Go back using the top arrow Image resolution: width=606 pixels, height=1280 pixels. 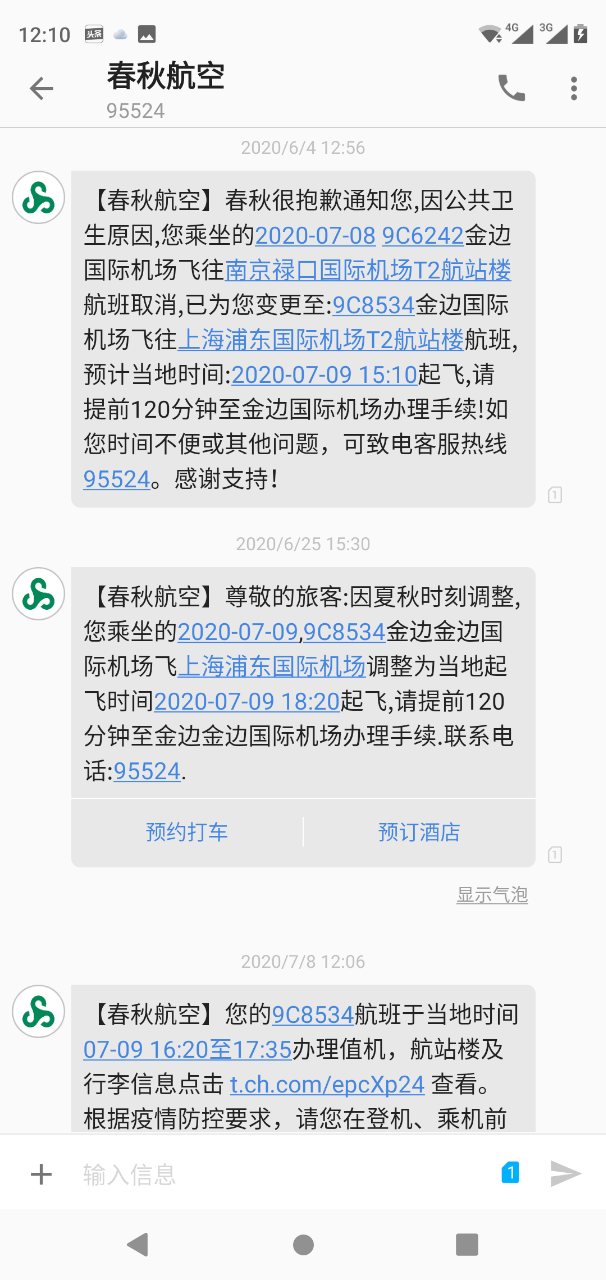point(41,88)
